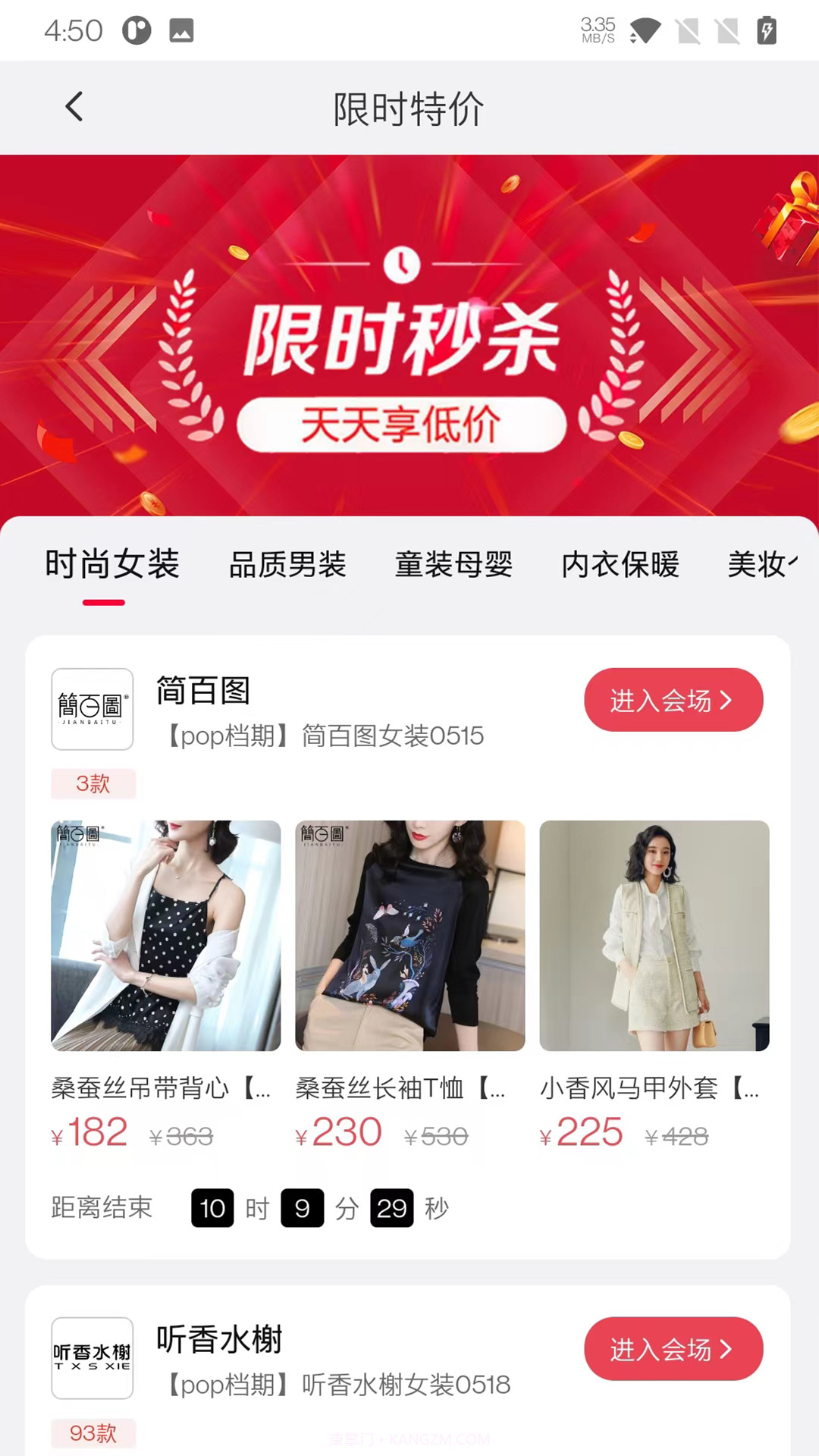Screen dimensions: 819x1456
Task: Expand the 进入会场 chevron for 听香水榭
Action: [726, 1350]
